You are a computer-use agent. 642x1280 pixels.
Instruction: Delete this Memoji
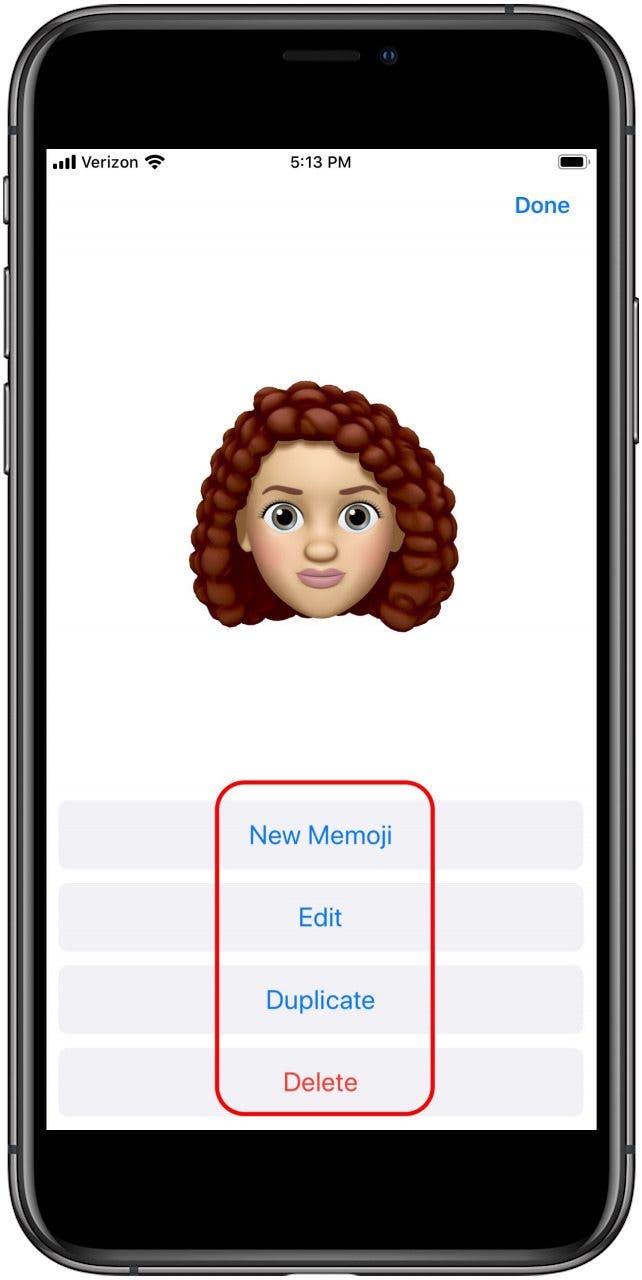click(320, 1082)
